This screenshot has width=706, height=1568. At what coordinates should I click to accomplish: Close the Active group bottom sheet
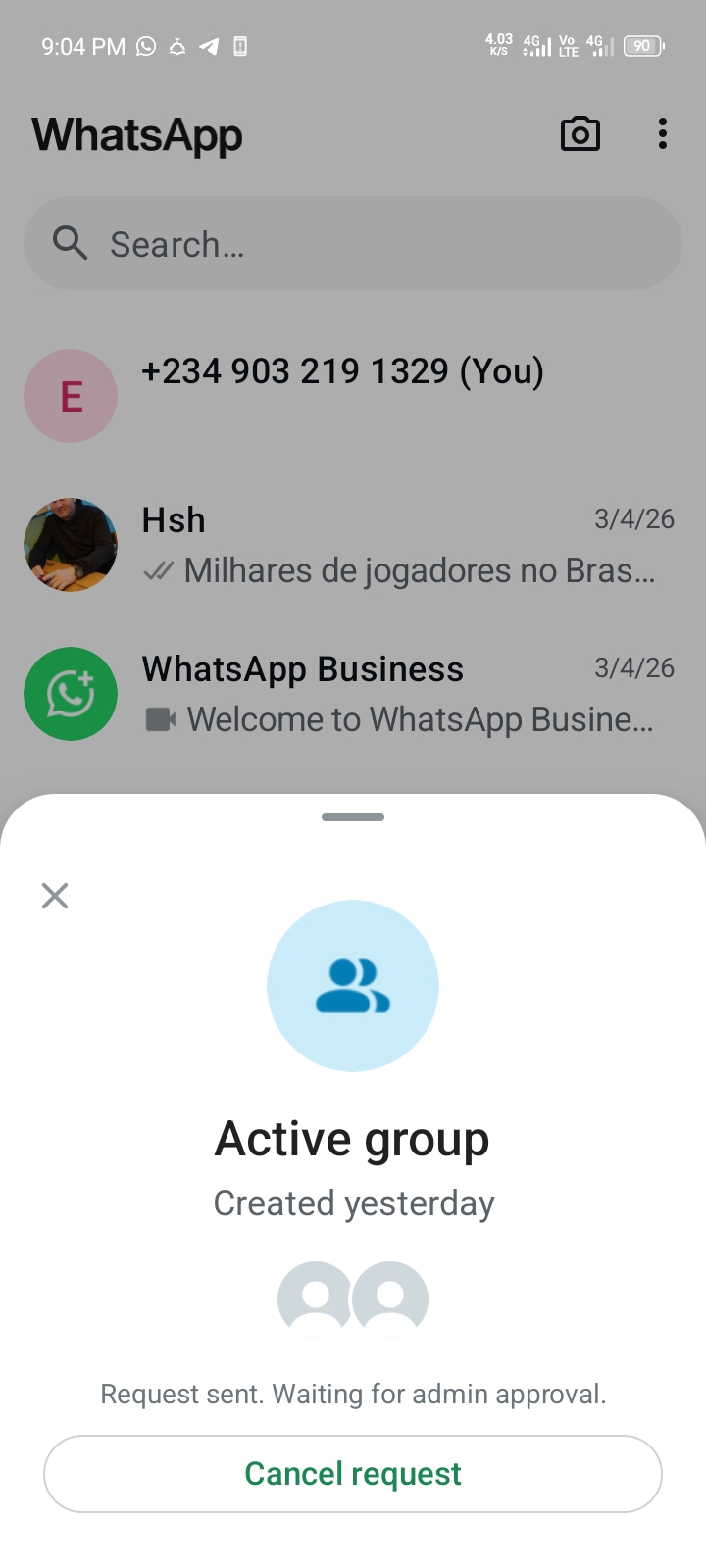55,895
